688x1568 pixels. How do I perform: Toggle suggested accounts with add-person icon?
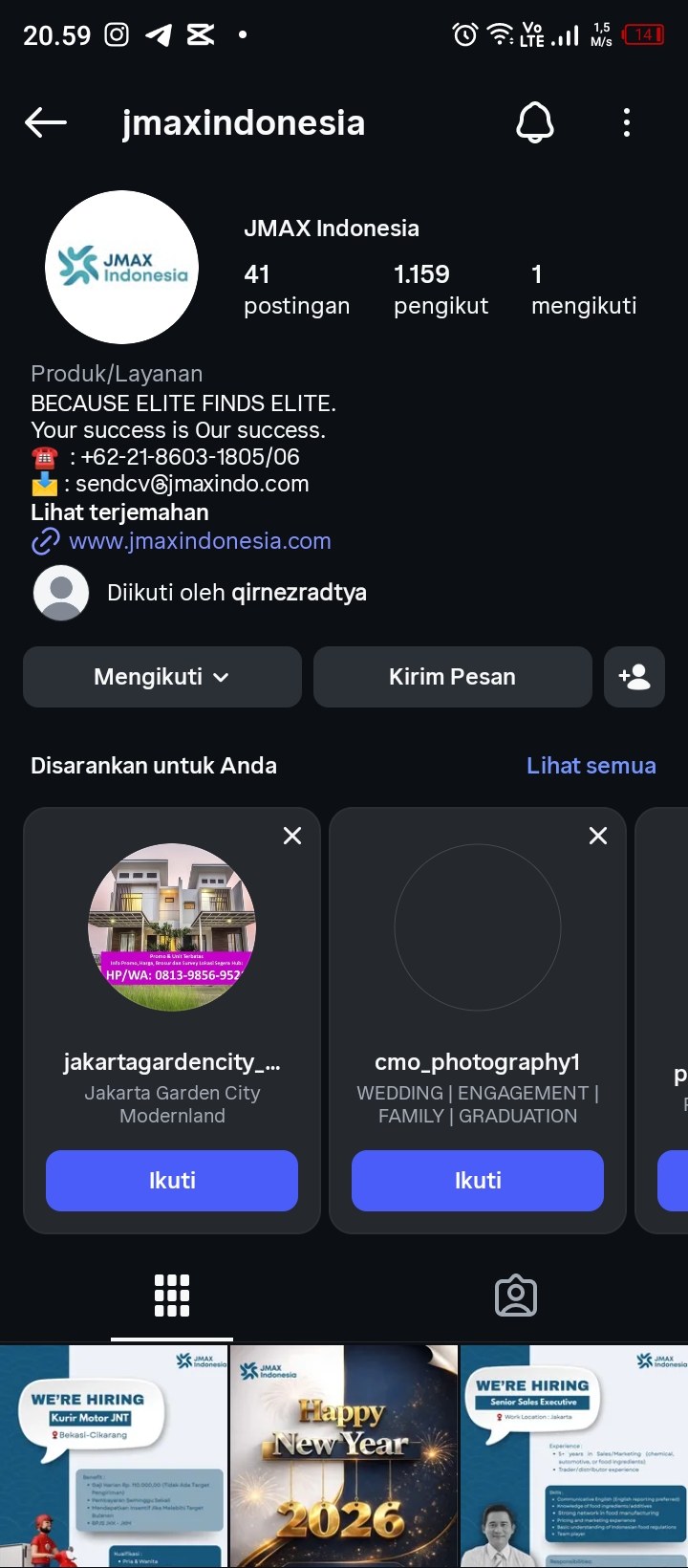634,677
